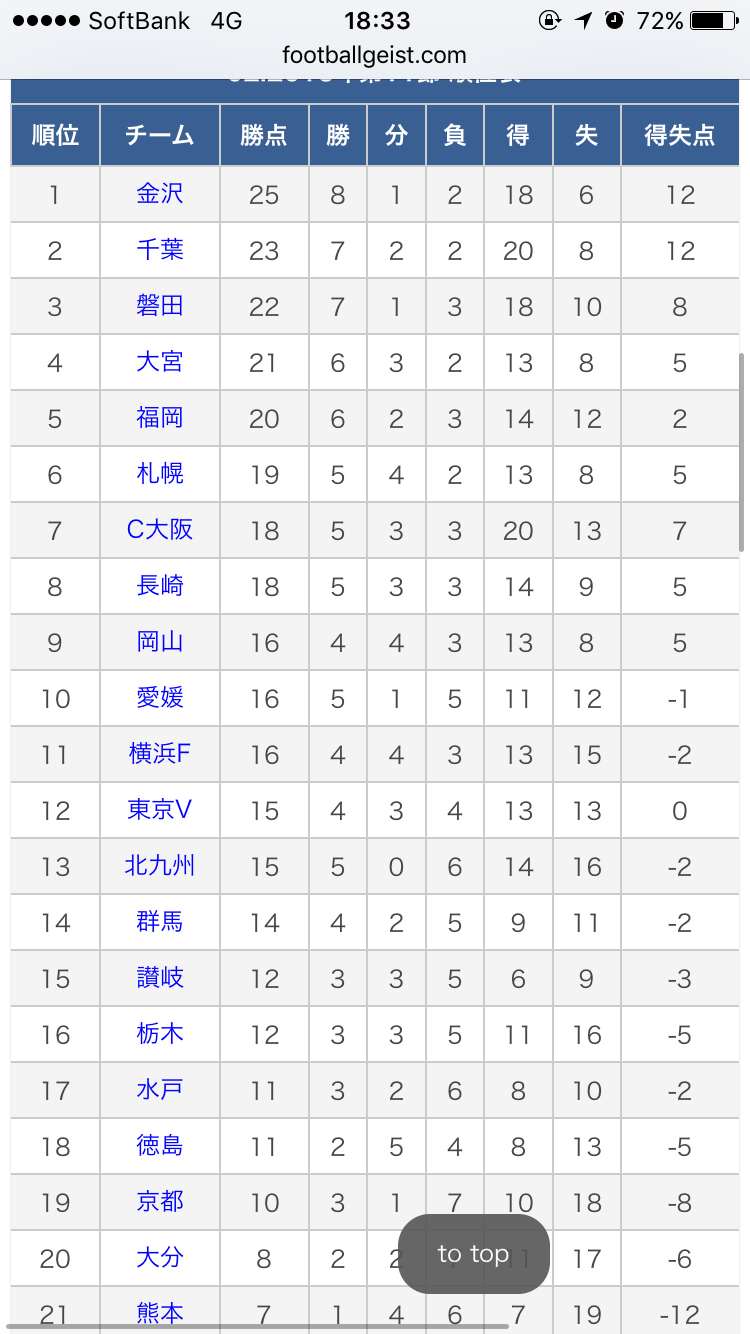
Task: Select the 長崎 team link
Action: click(x=160, y=586)
